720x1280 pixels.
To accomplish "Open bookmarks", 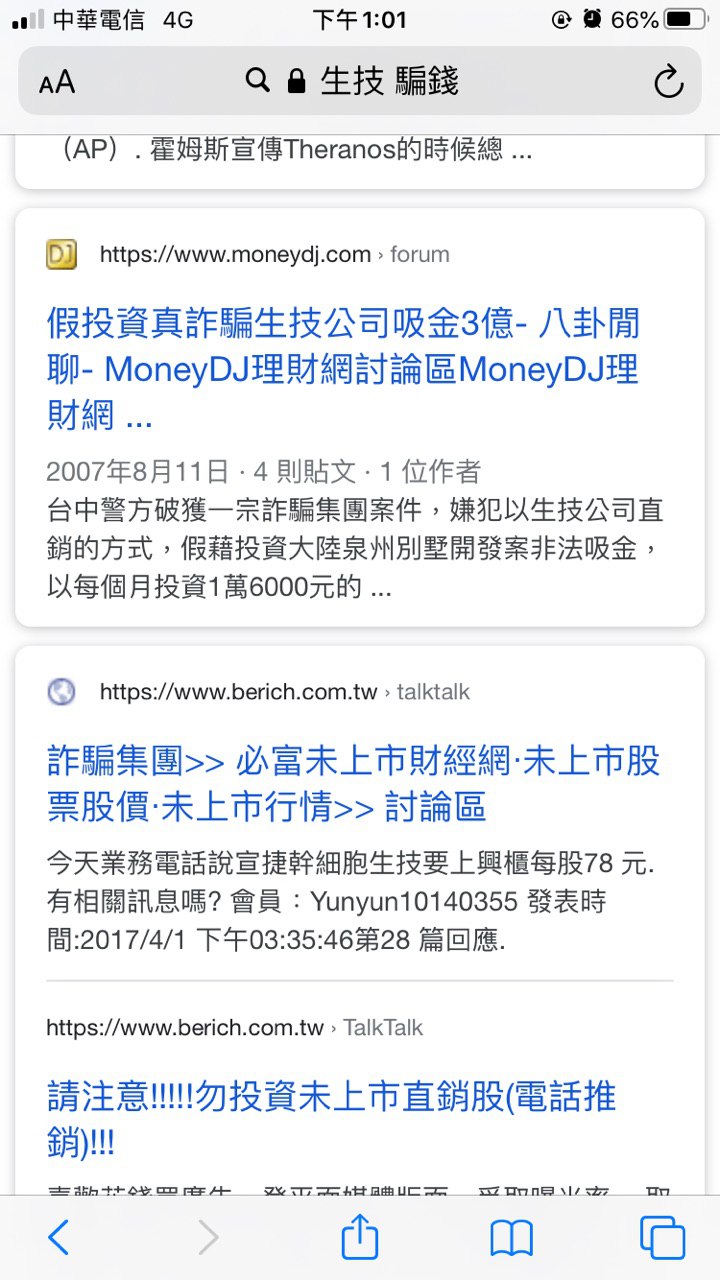I will 511,1238.
